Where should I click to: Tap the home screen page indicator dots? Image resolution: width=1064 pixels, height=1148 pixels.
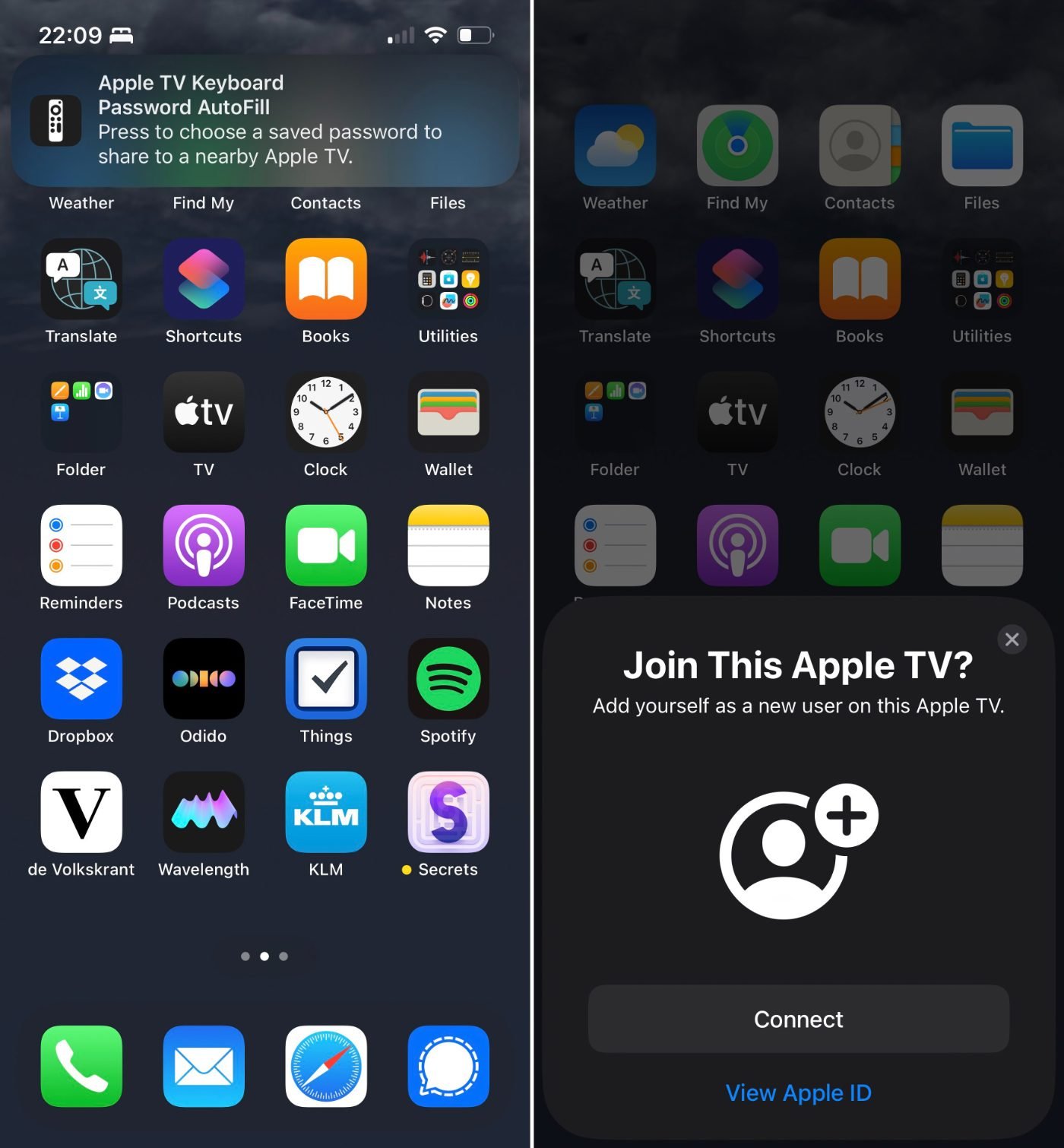click(264, 956)
